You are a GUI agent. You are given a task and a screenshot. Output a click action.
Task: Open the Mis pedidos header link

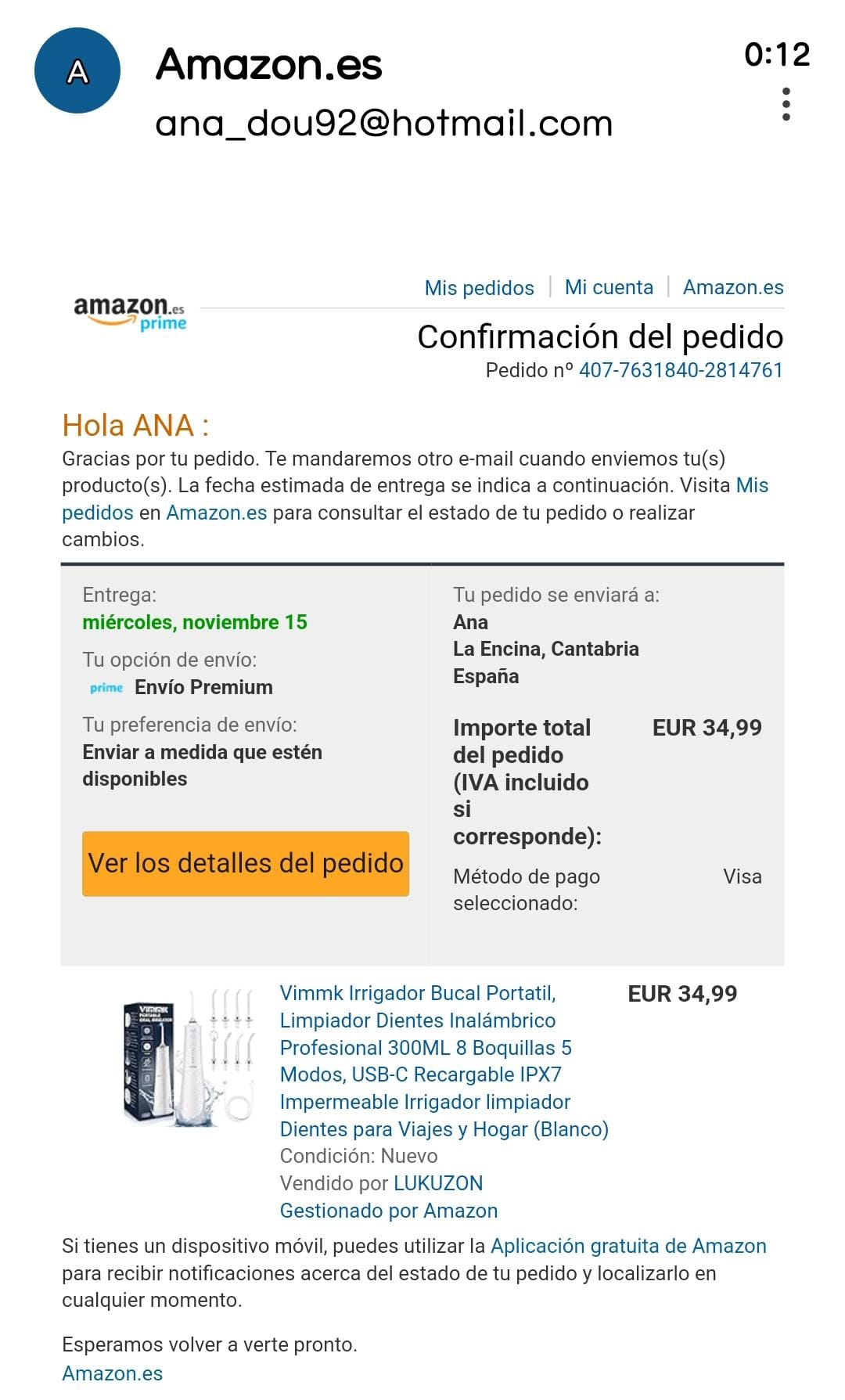[479, 288]
